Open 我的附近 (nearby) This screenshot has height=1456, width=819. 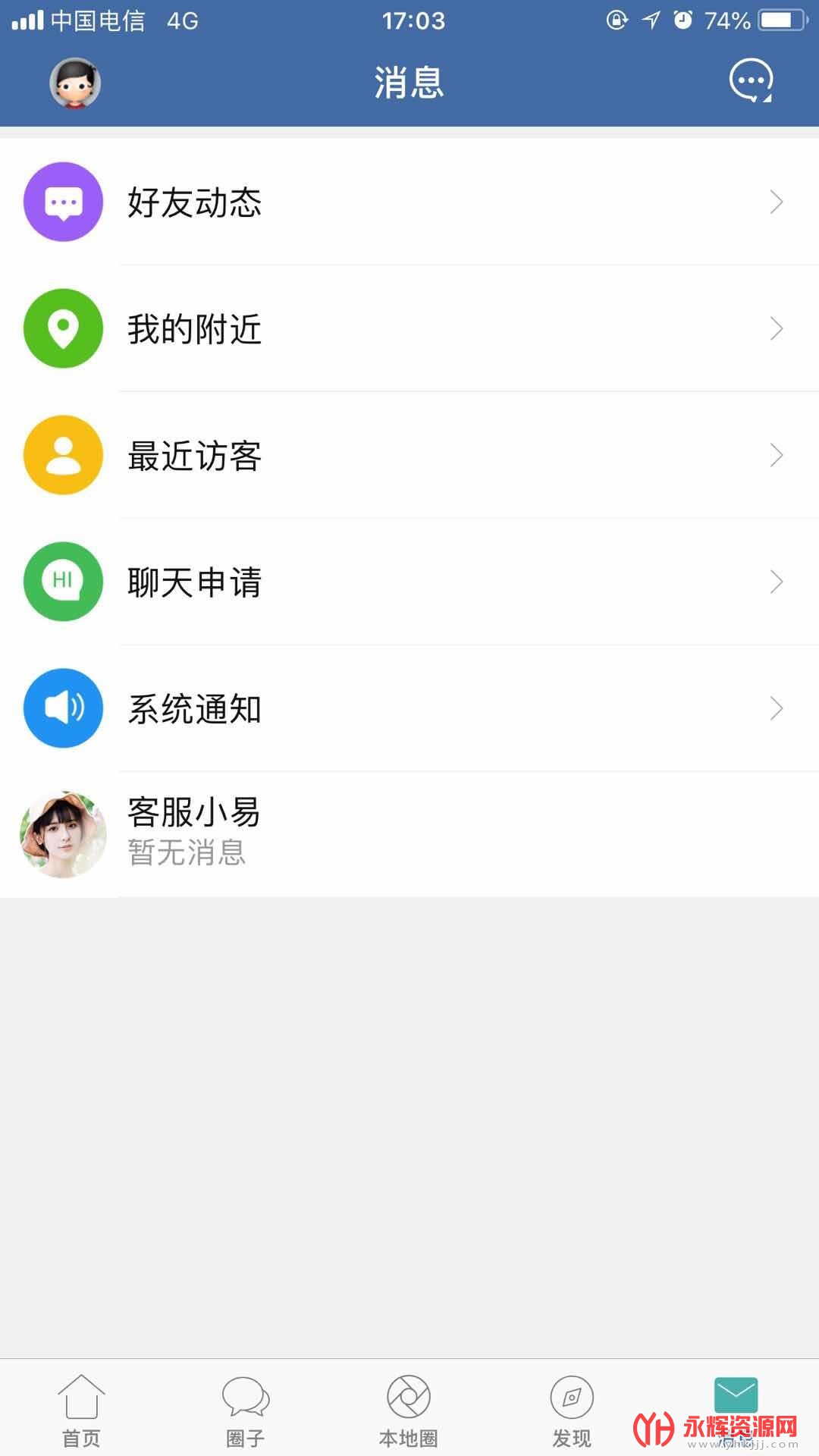409,329
